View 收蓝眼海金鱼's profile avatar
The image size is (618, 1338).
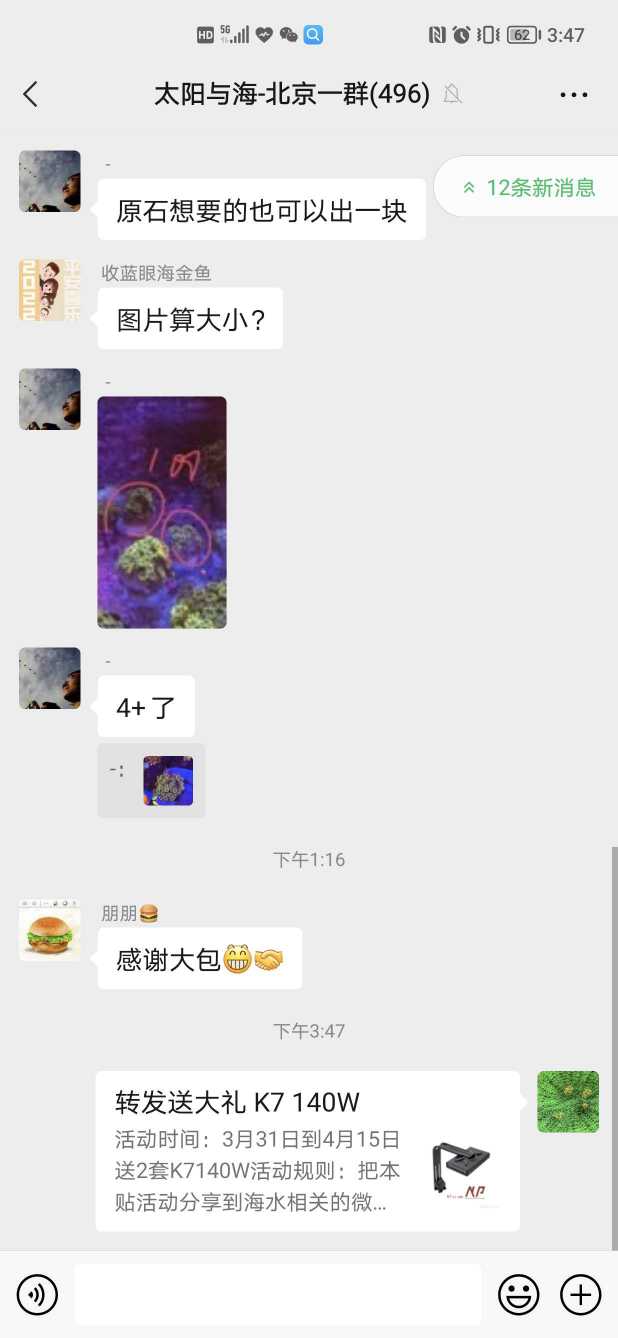[50, 290]
